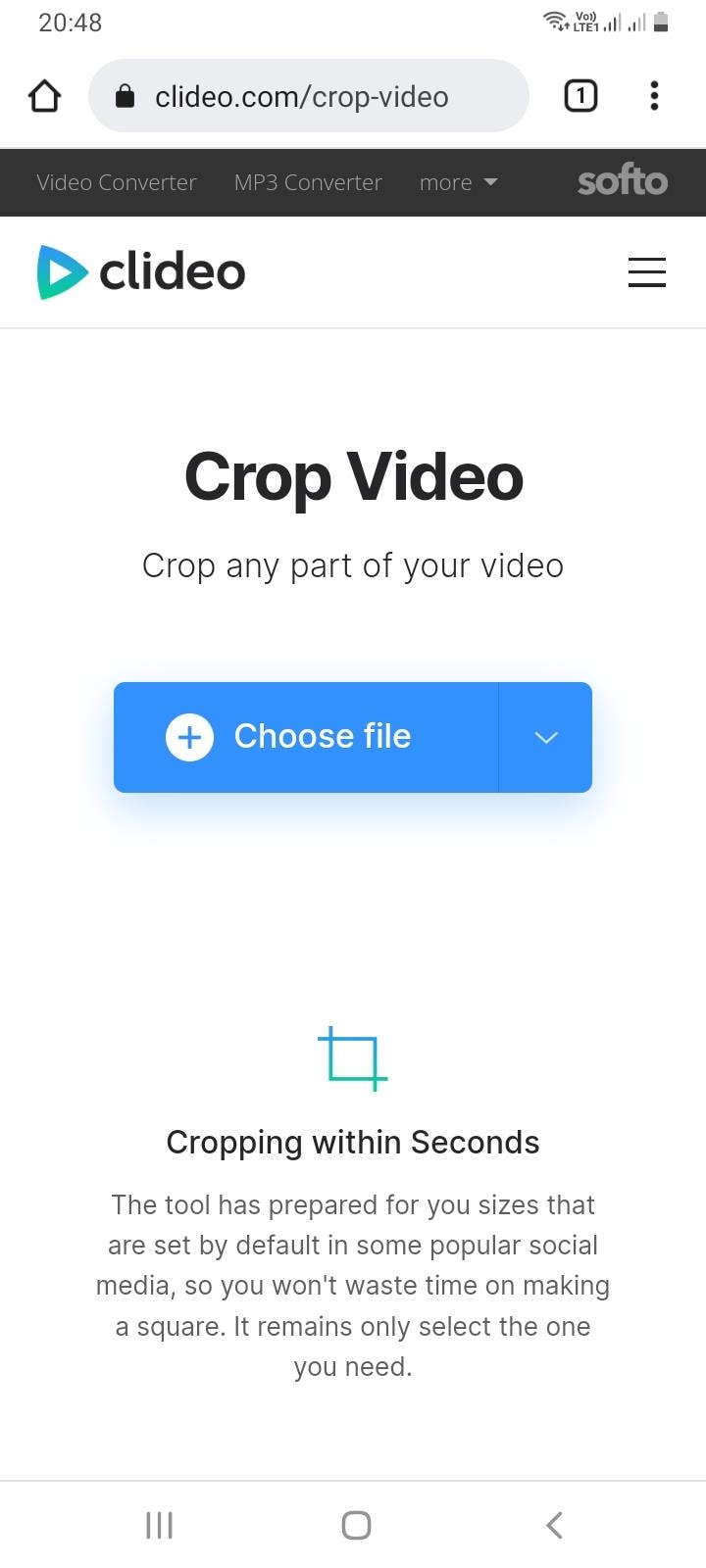Viewport: 706px width, 1568px height.
Task: Open the Video Converter link
Action: tap(117, 182)
